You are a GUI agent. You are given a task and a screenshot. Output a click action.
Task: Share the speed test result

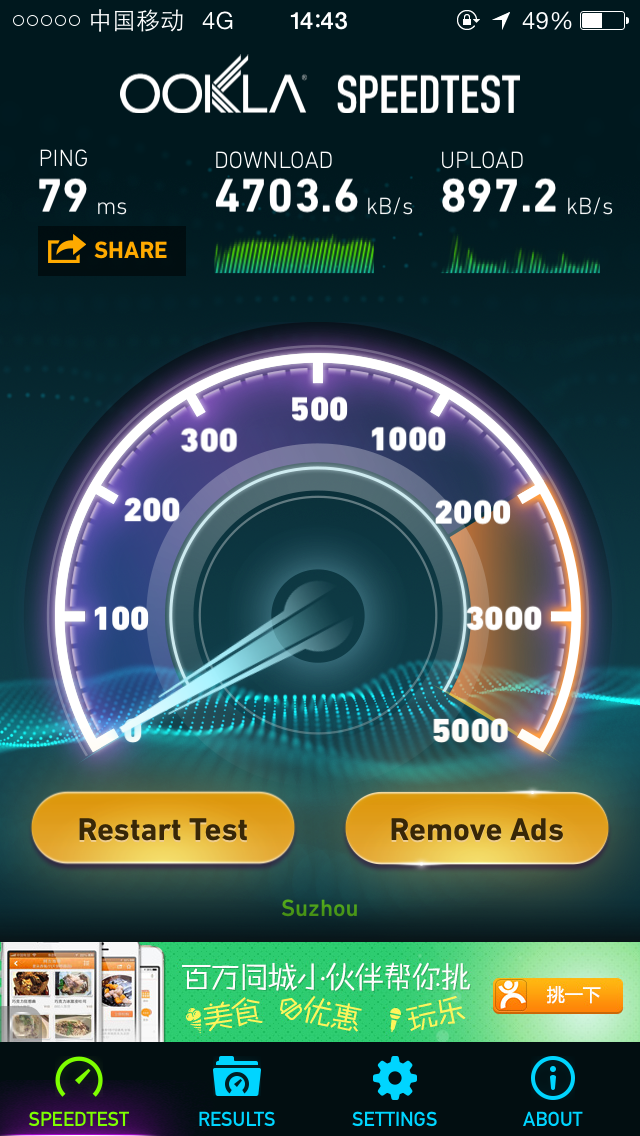[x=112, y=251]
